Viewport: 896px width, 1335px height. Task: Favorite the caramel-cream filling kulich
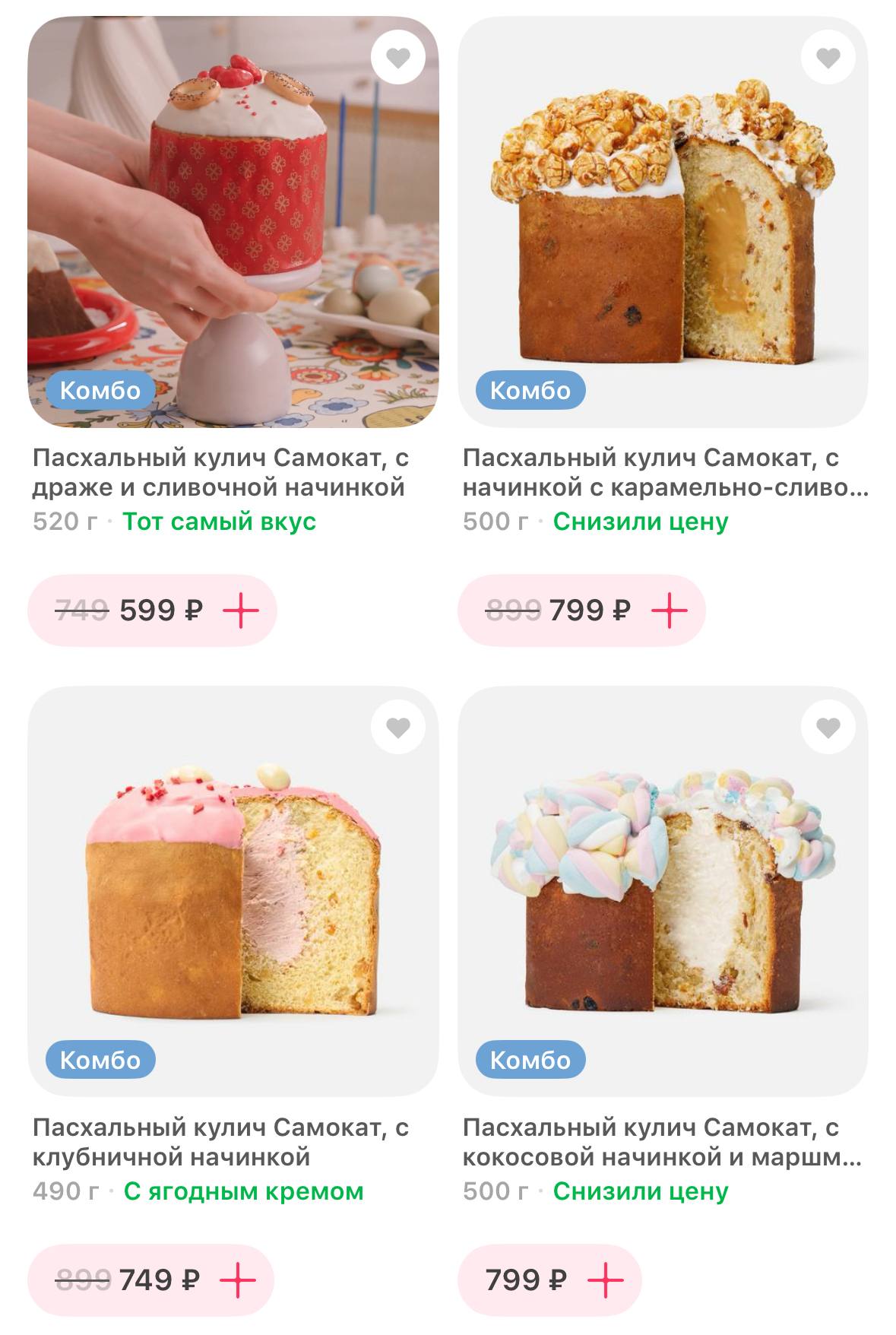[x=828, y=58]
